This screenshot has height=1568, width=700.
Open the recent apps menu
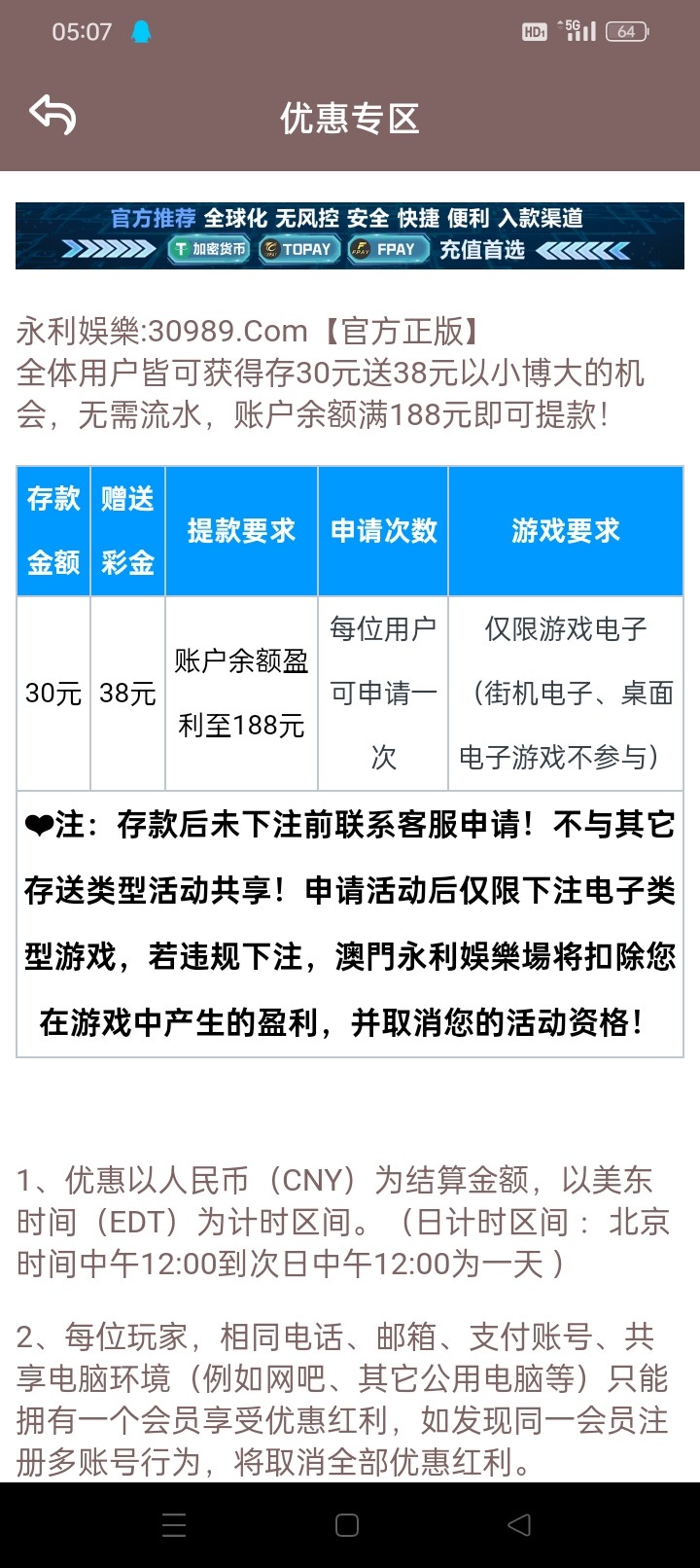[x=174, y=1525]
